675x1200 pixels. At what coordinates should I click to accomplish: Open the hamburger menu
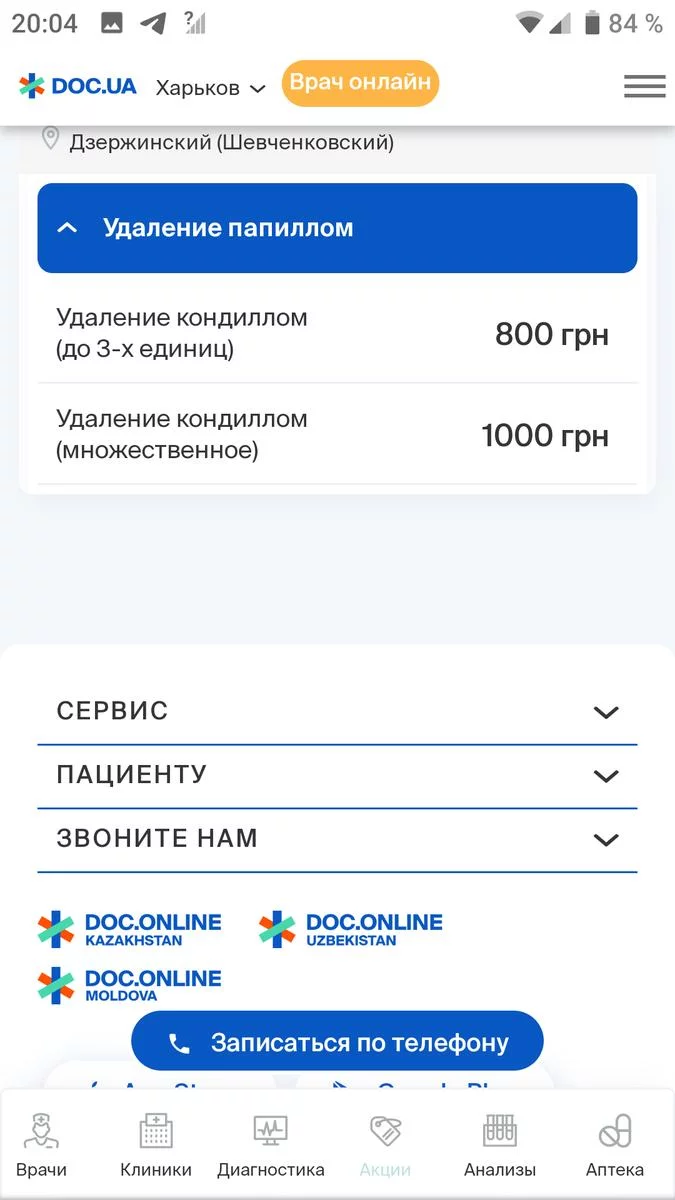(x=644, y=87)
